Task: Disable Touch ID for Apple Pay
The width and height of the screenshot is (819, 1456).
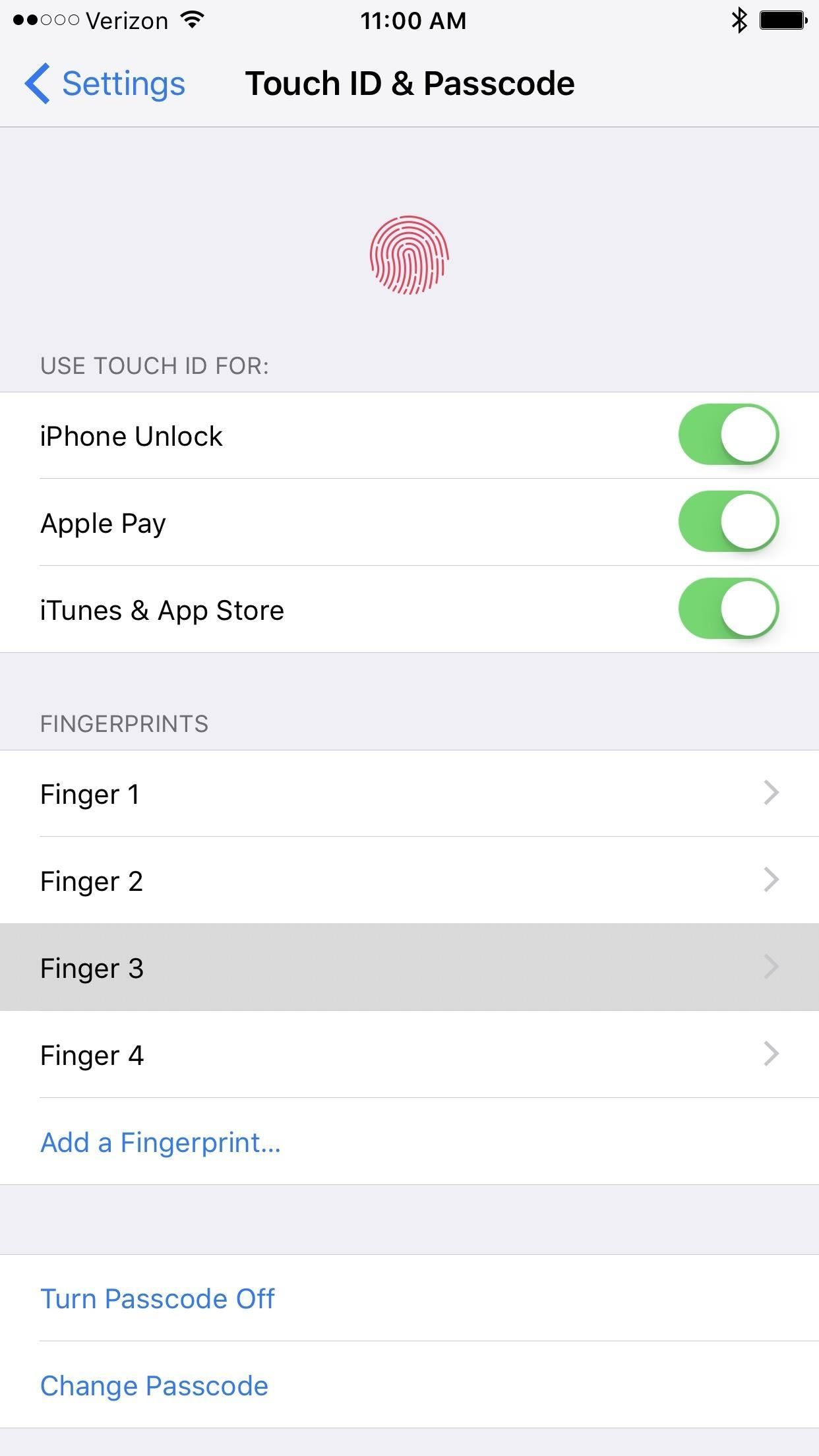Action: pyautogui.click(x=728, y=522)
